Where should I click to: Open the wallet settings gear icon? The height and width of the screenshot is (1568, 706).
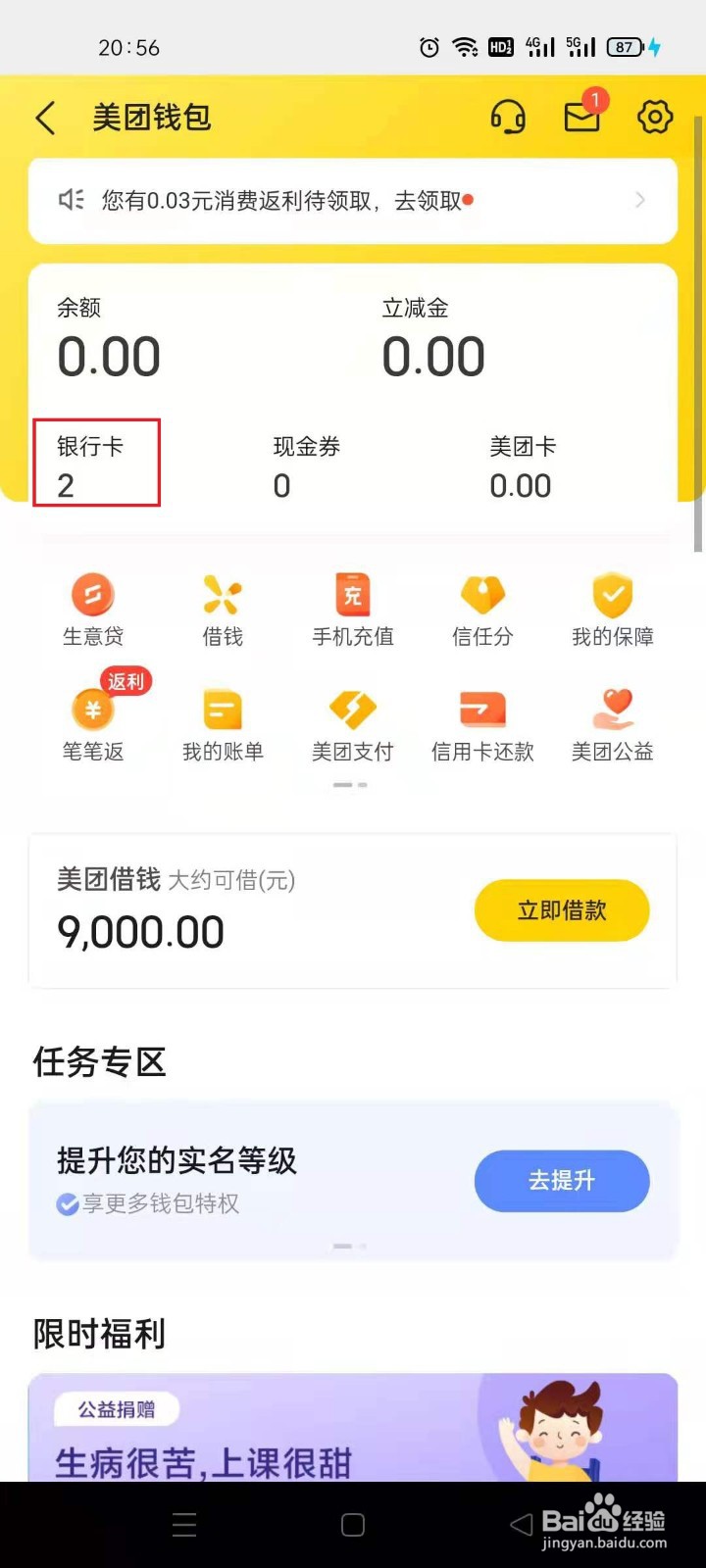654,117
